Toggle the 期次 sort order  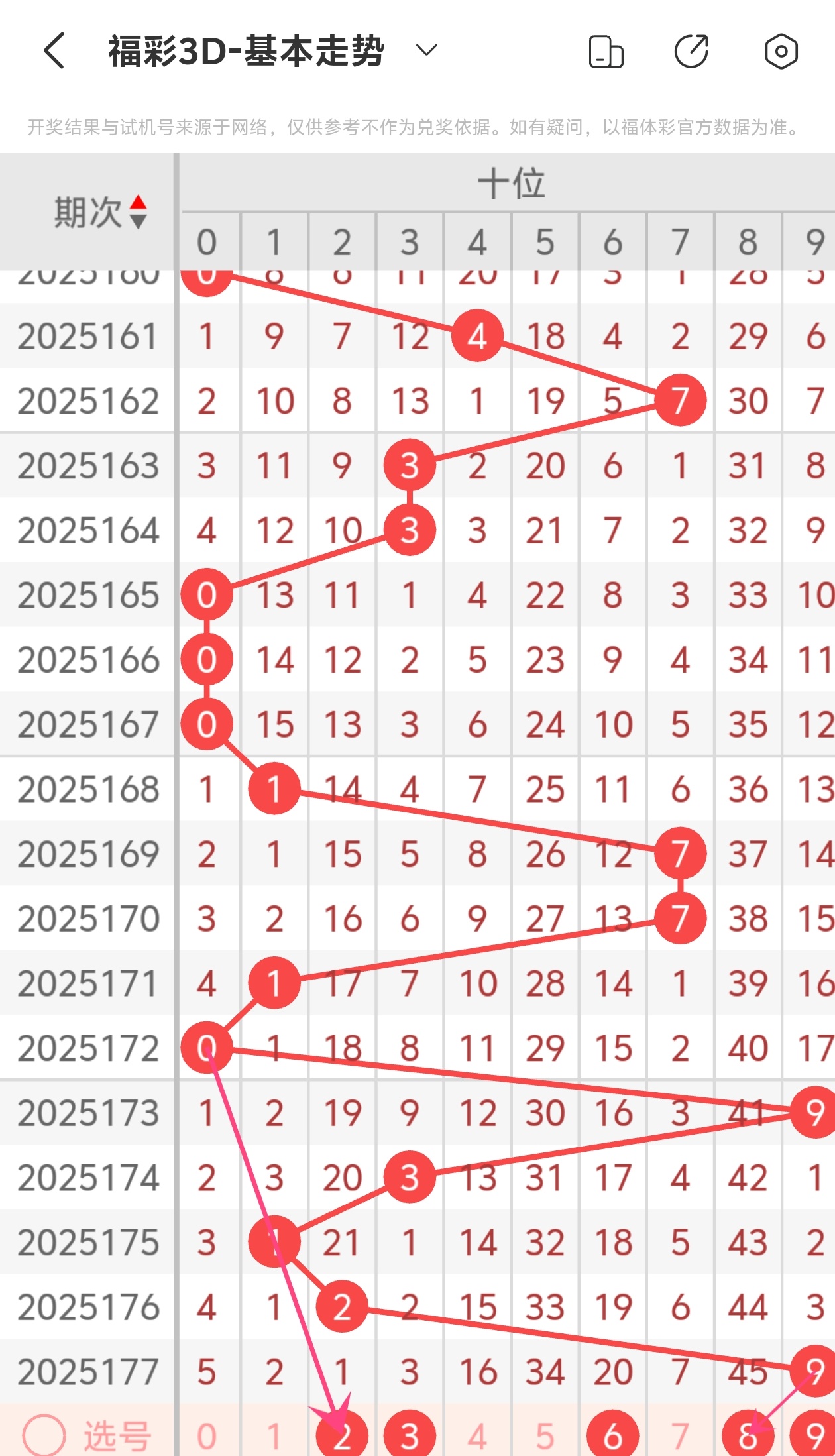(99, 212)
